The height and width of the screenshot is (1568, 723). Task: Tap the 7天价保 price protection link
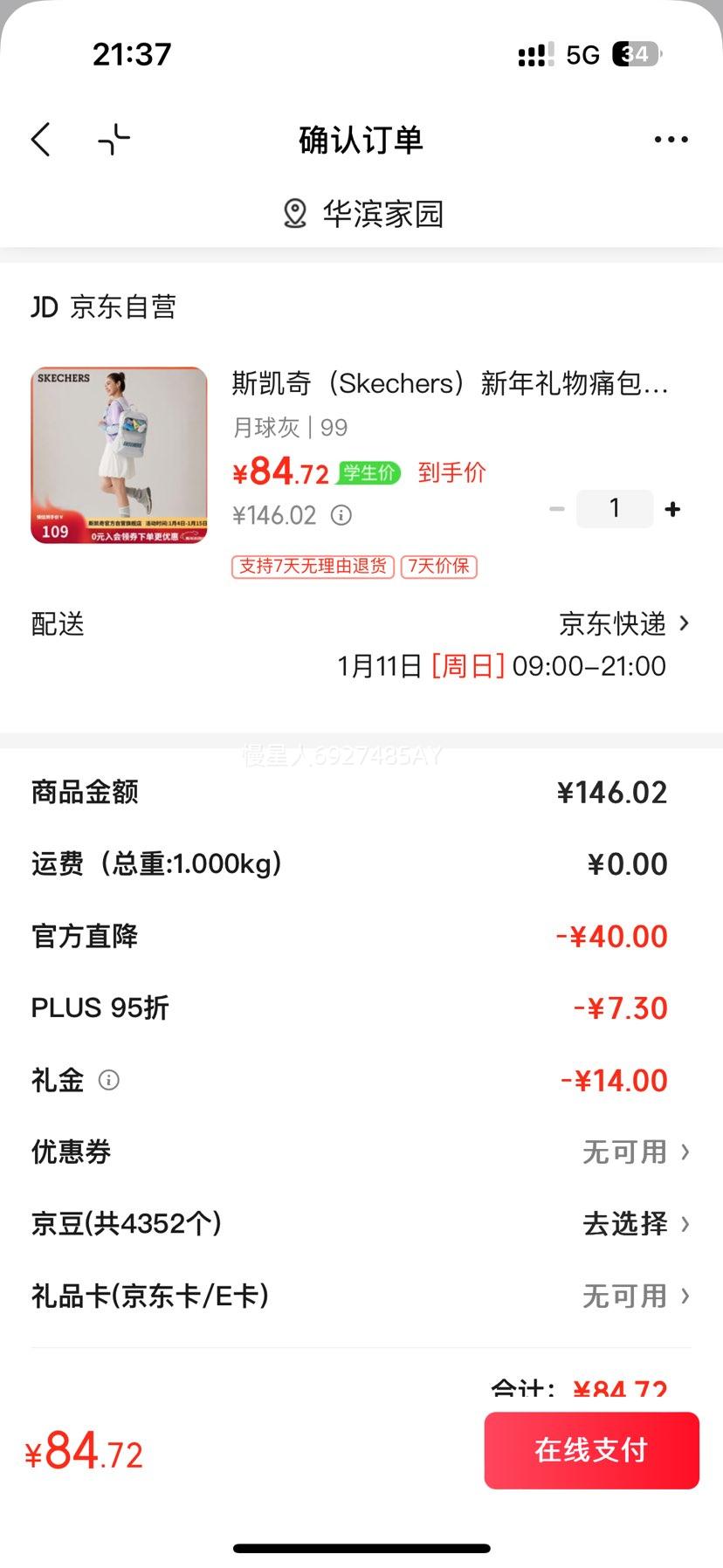(x=437, y=566)
